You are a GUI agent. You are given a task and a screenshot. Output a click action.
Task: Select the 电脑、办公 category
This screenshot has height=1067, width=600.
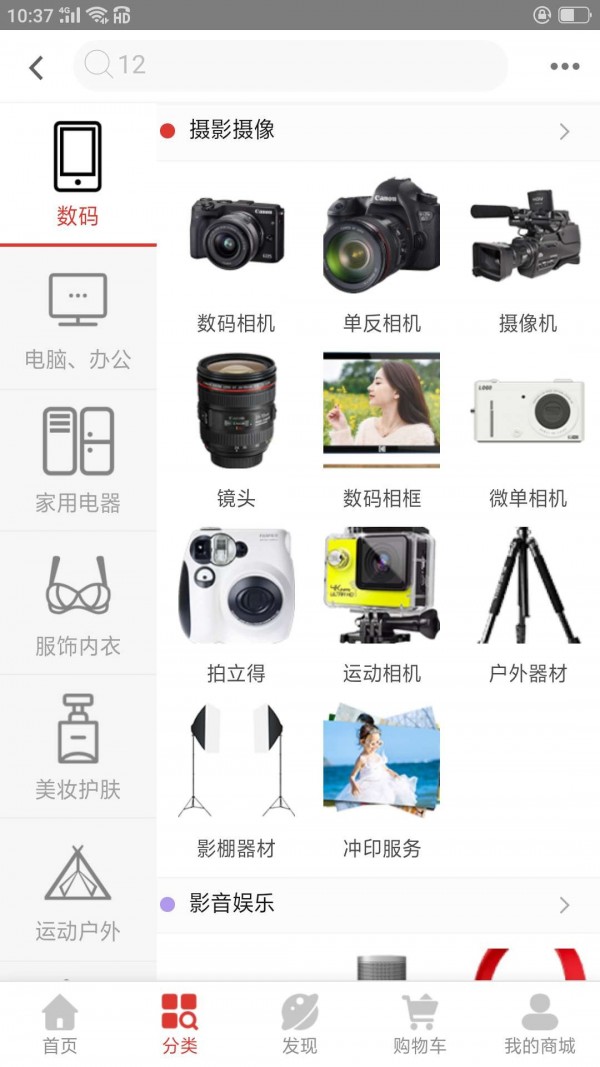click(78, 320)
